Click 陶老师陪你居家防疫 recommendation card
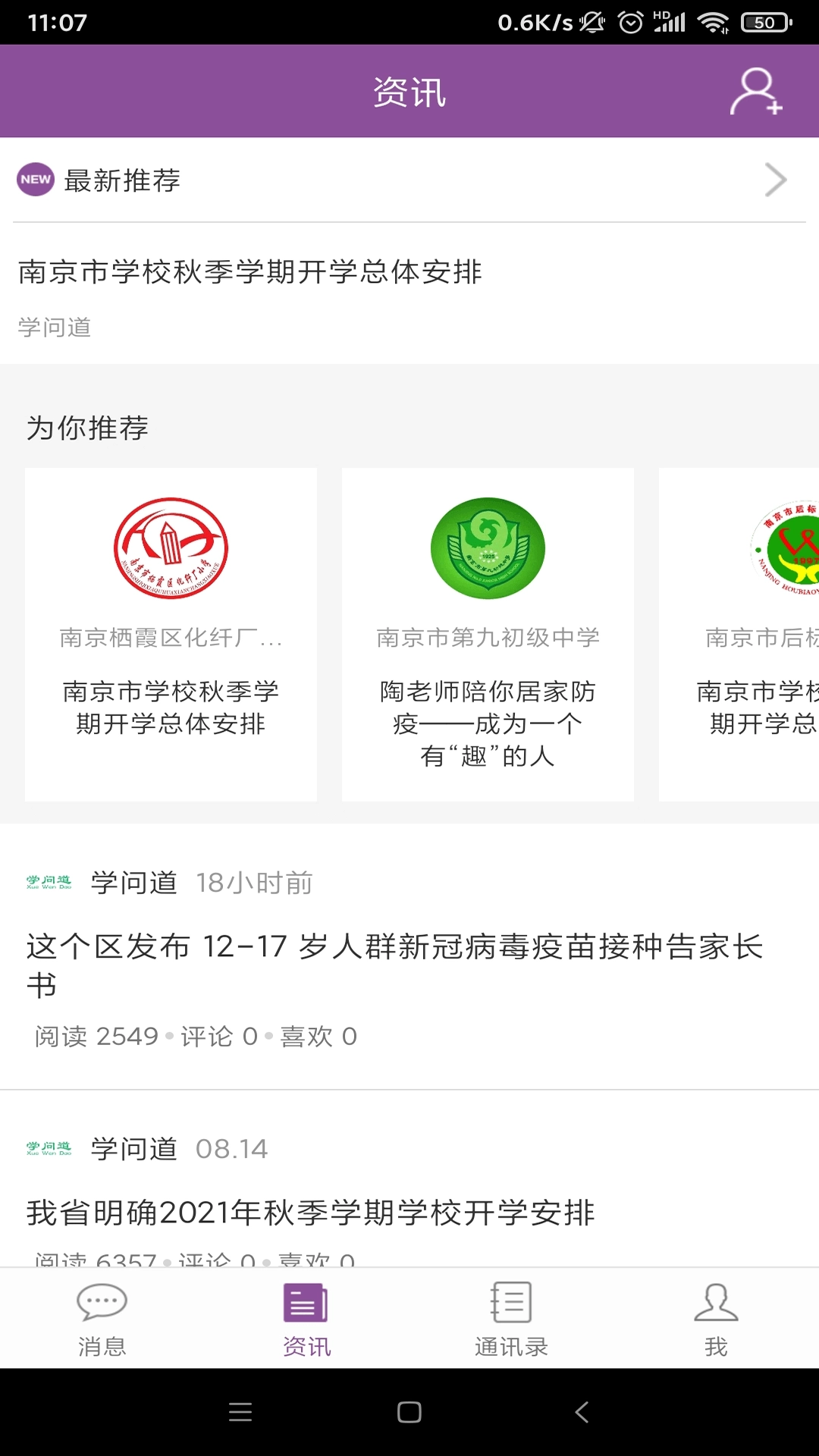The image size is (819, 1456). coord(488,722)
